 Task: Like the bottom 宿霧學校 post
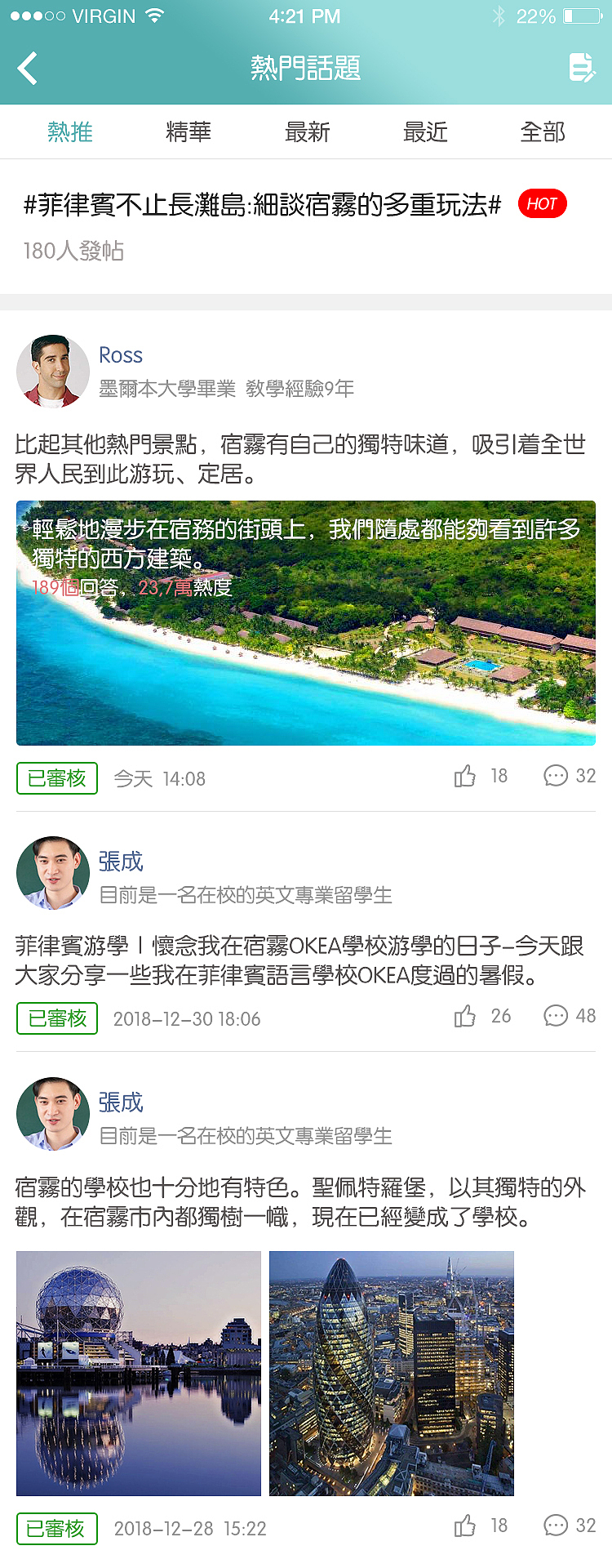(465, 1526)
